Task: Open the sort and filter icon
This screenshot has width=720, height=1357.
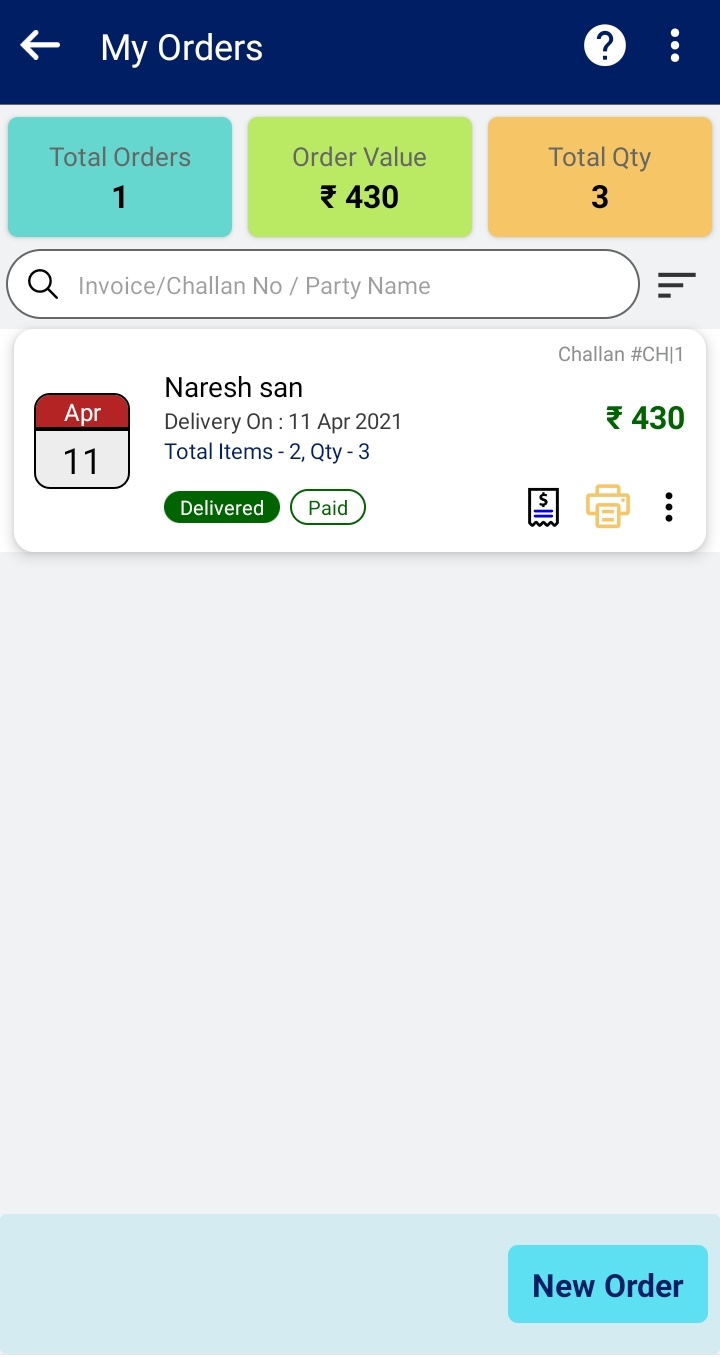Action: pos(676,285)
